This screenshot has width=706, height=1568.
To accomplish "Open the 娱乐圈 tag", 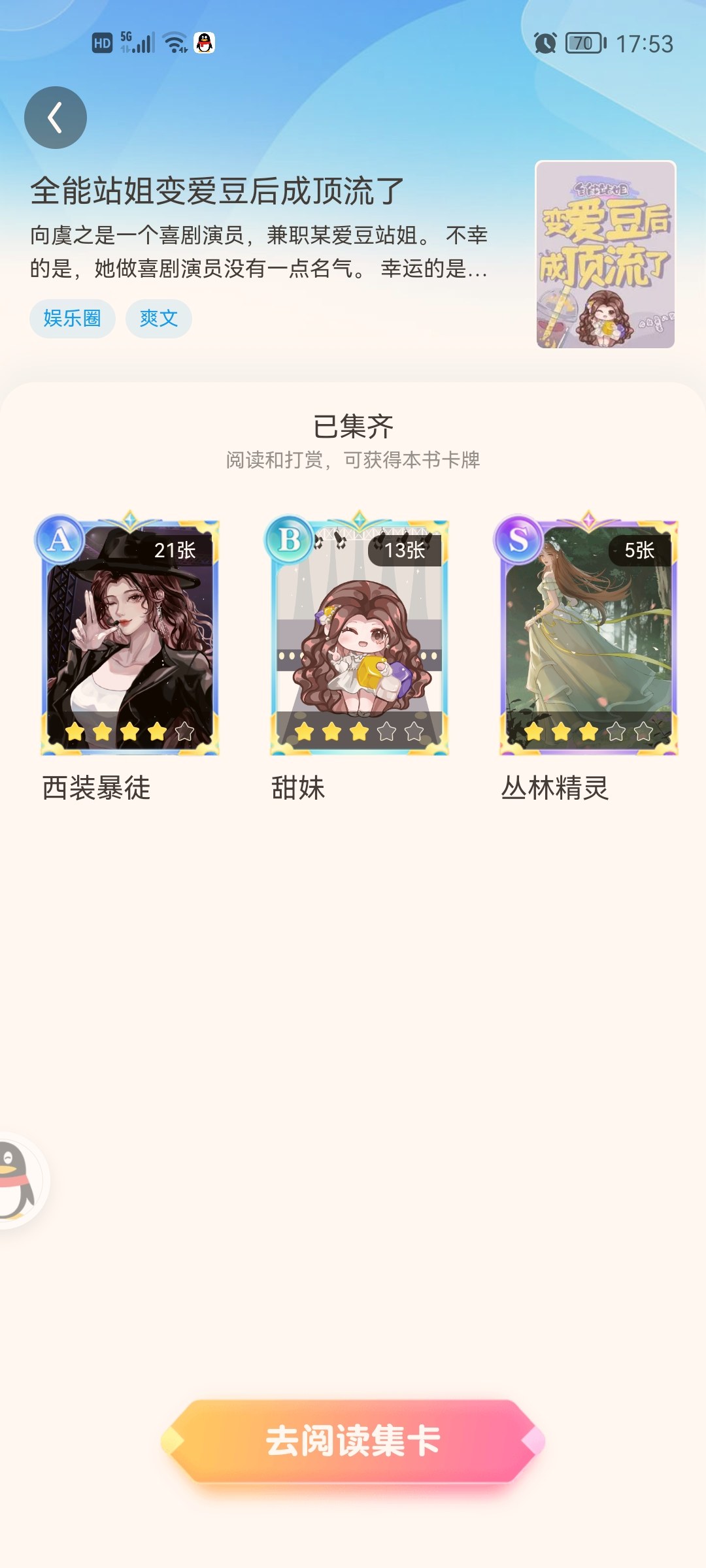I will 73,319.
